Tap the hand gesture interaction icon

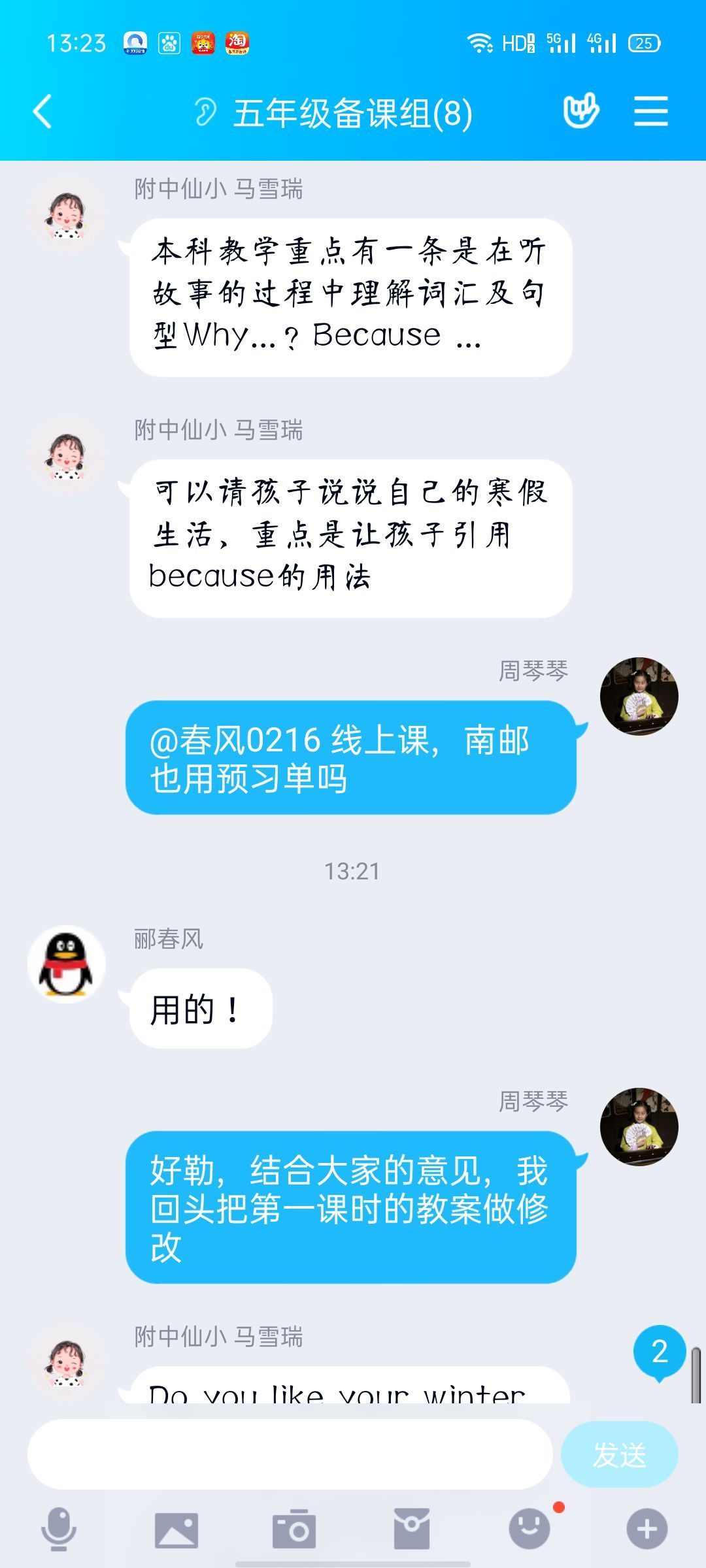coord(580,111)
